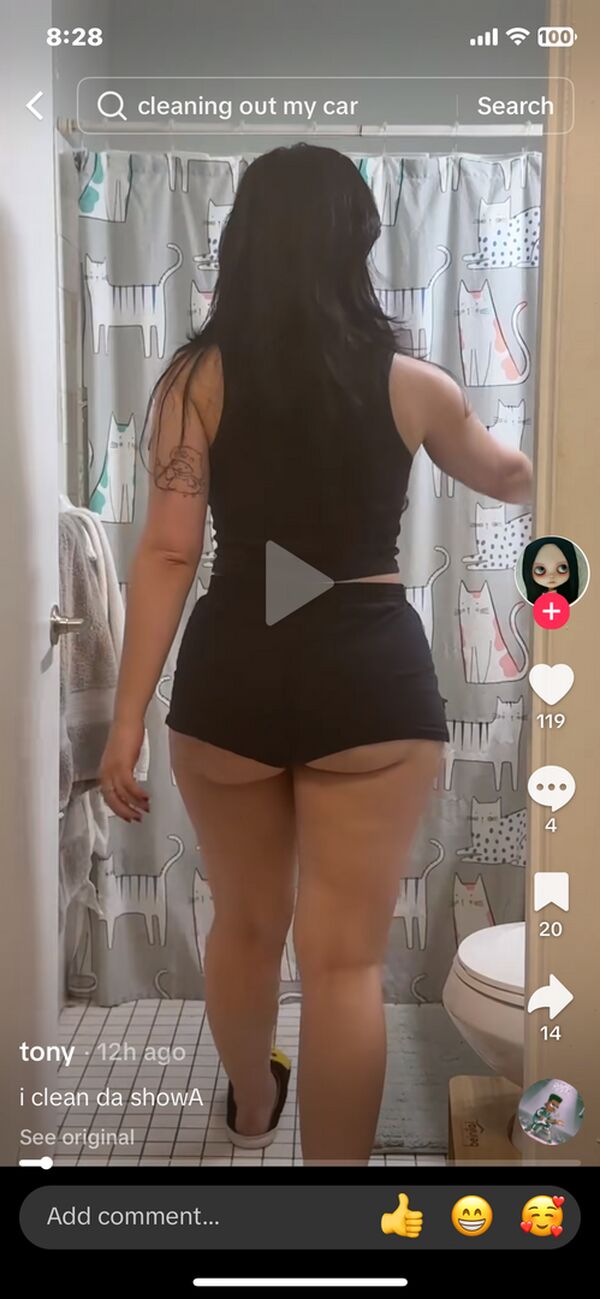Follow the creator with the plus badge
This screenshot has width=600, height=1299.
click(551, 611)
